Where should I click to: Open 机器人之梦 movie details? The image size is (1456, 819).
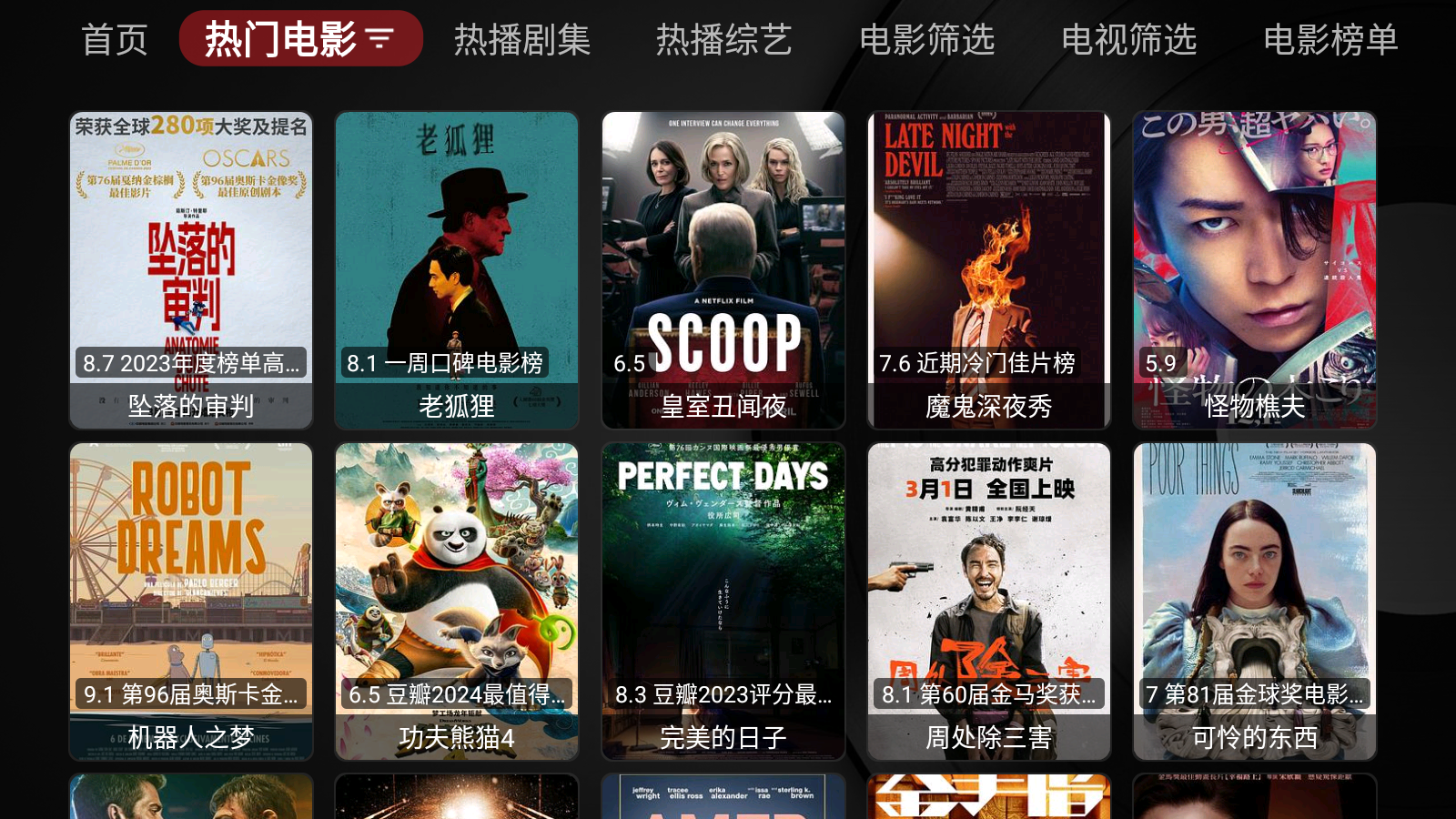coord(191,602)
